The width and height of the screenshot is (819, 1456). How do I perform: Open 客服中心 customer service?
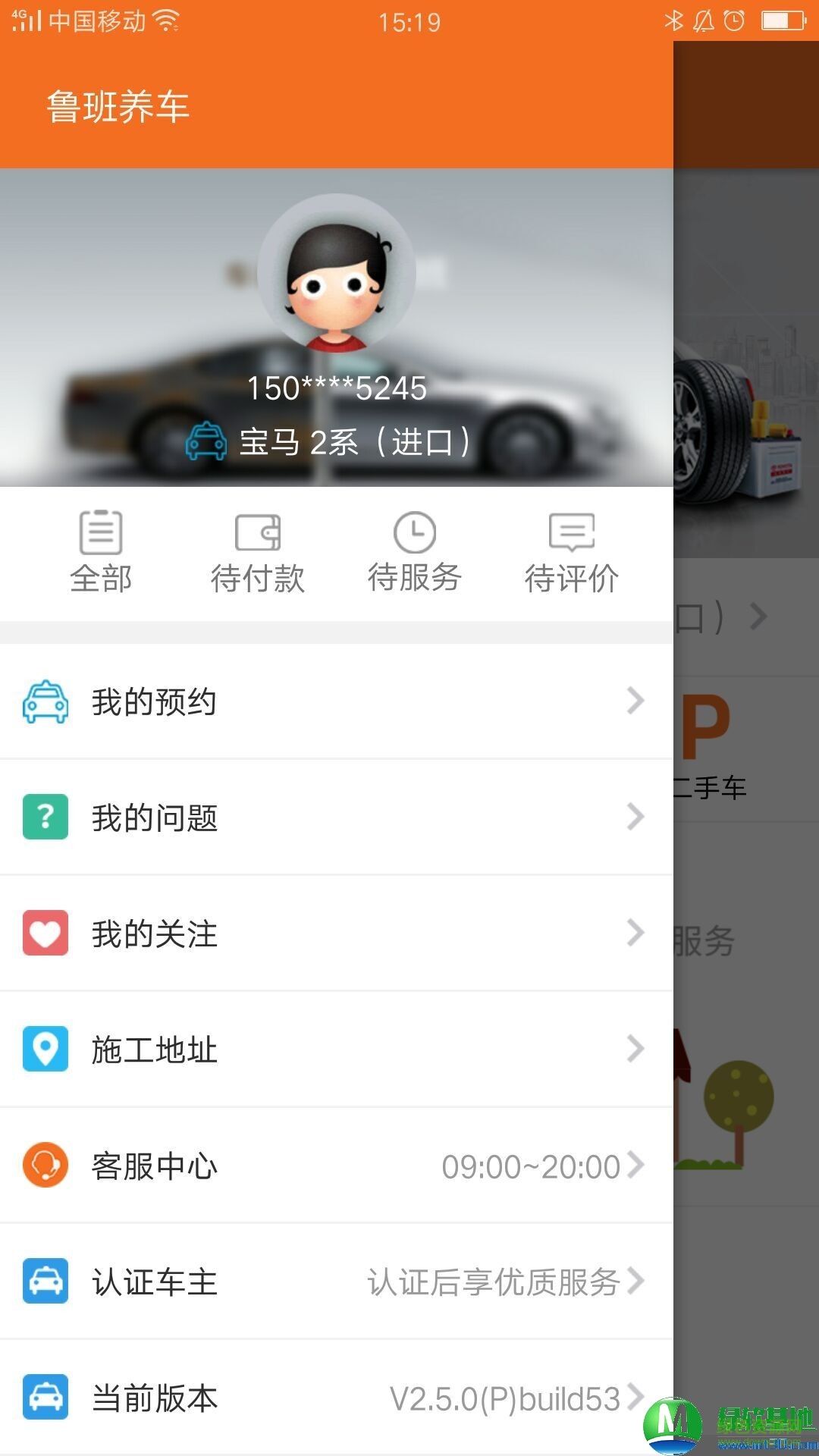pos(155,1166)
